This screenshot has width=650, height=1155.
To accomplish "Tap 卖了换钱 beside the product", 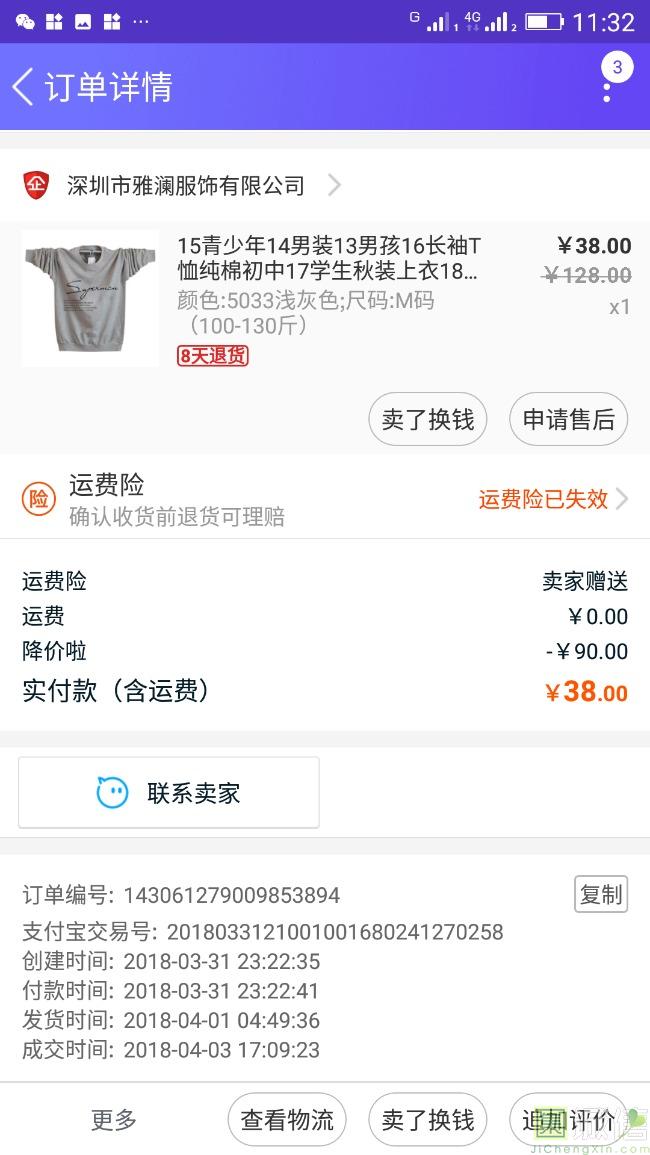I will pos(428,419).
